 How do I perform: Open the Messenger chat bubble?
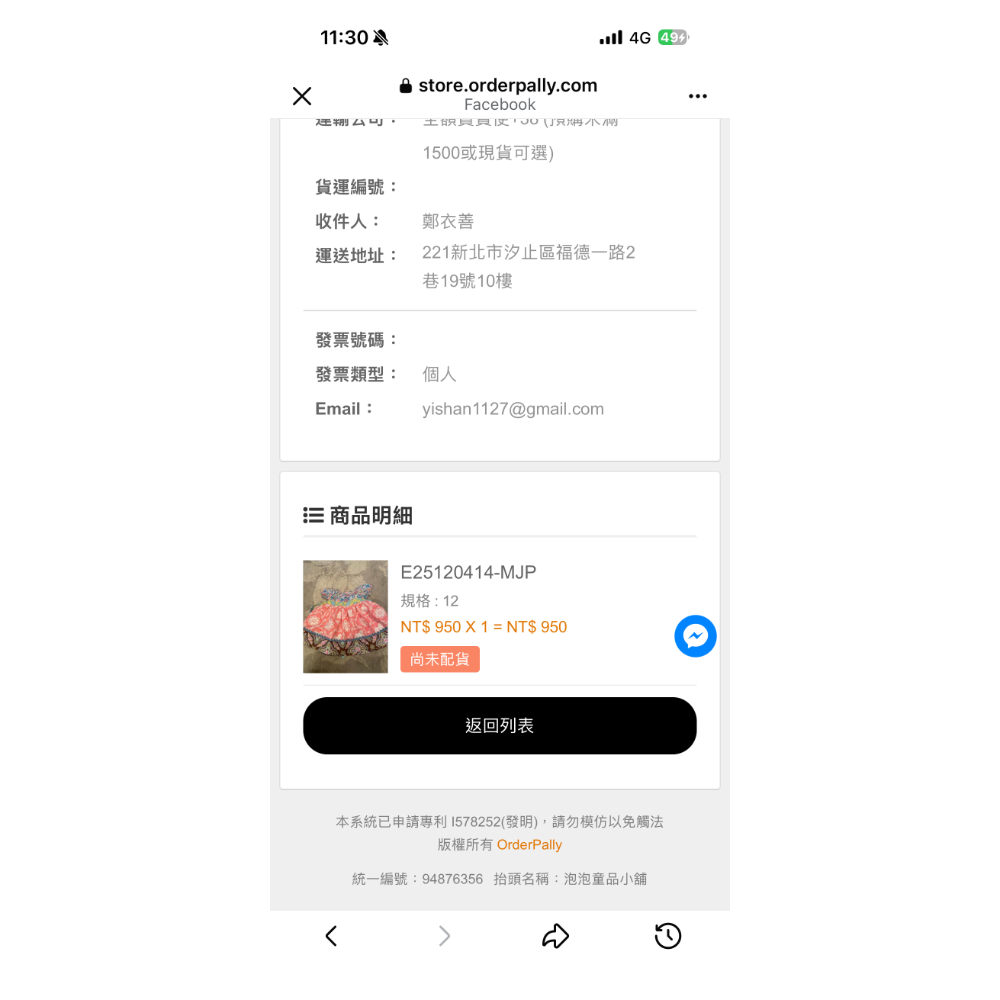click(x=695, y=636)
